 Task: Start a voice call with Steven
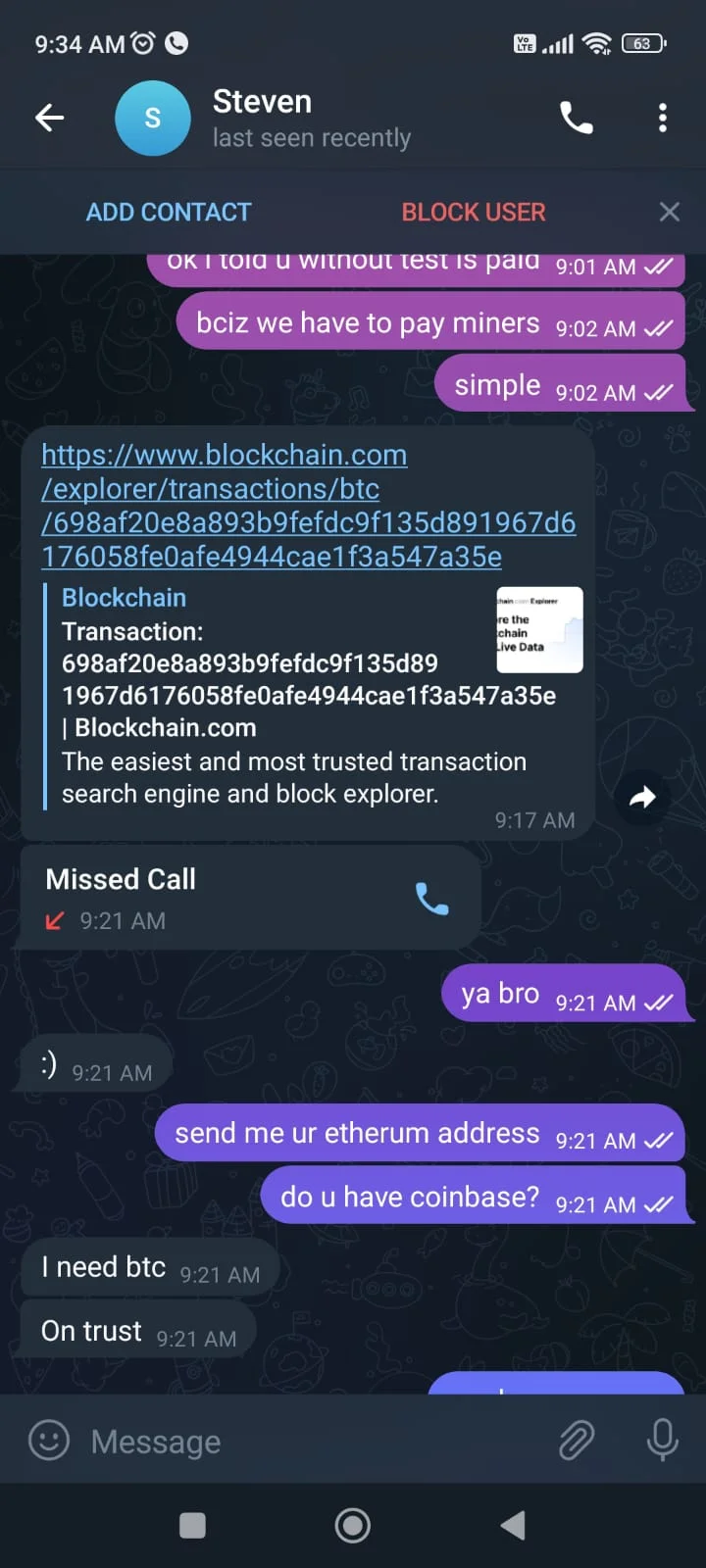(x=577, y=119)
